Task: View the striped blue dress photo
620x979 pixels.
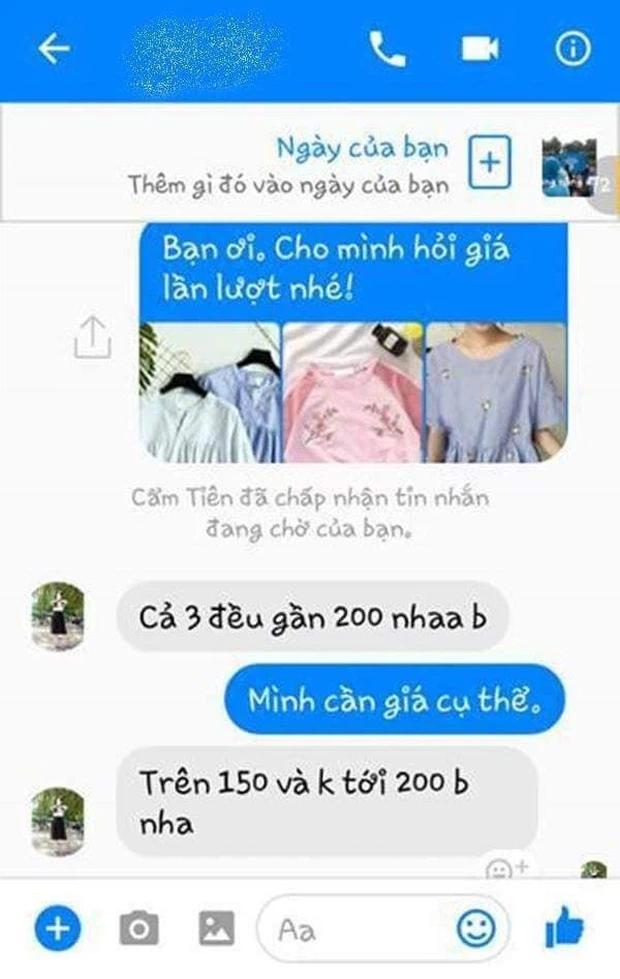Action: (496, 392)
